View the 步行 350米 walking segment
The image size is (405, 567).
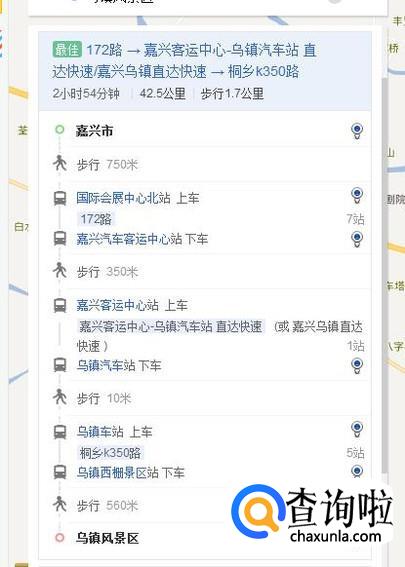107,272
